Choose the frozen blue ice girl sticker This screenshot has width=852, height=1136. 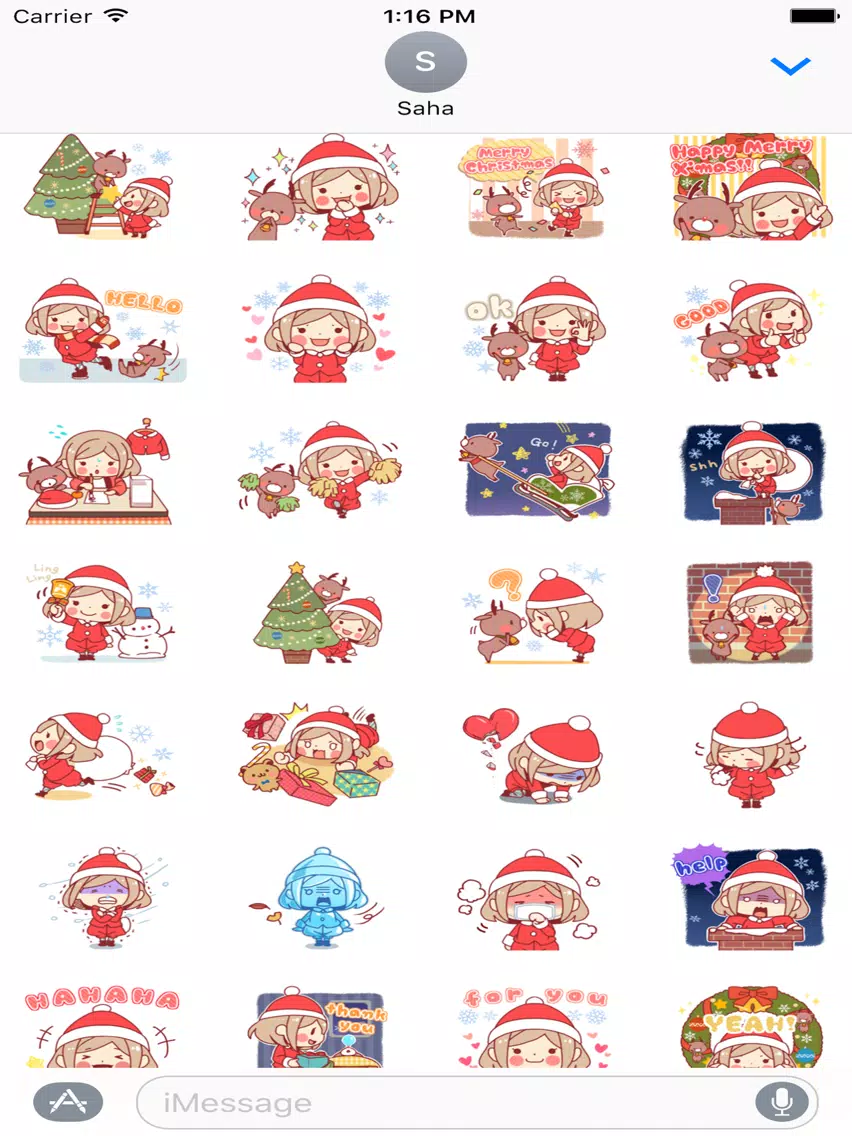pyautogui.click(x=317, y=897)
